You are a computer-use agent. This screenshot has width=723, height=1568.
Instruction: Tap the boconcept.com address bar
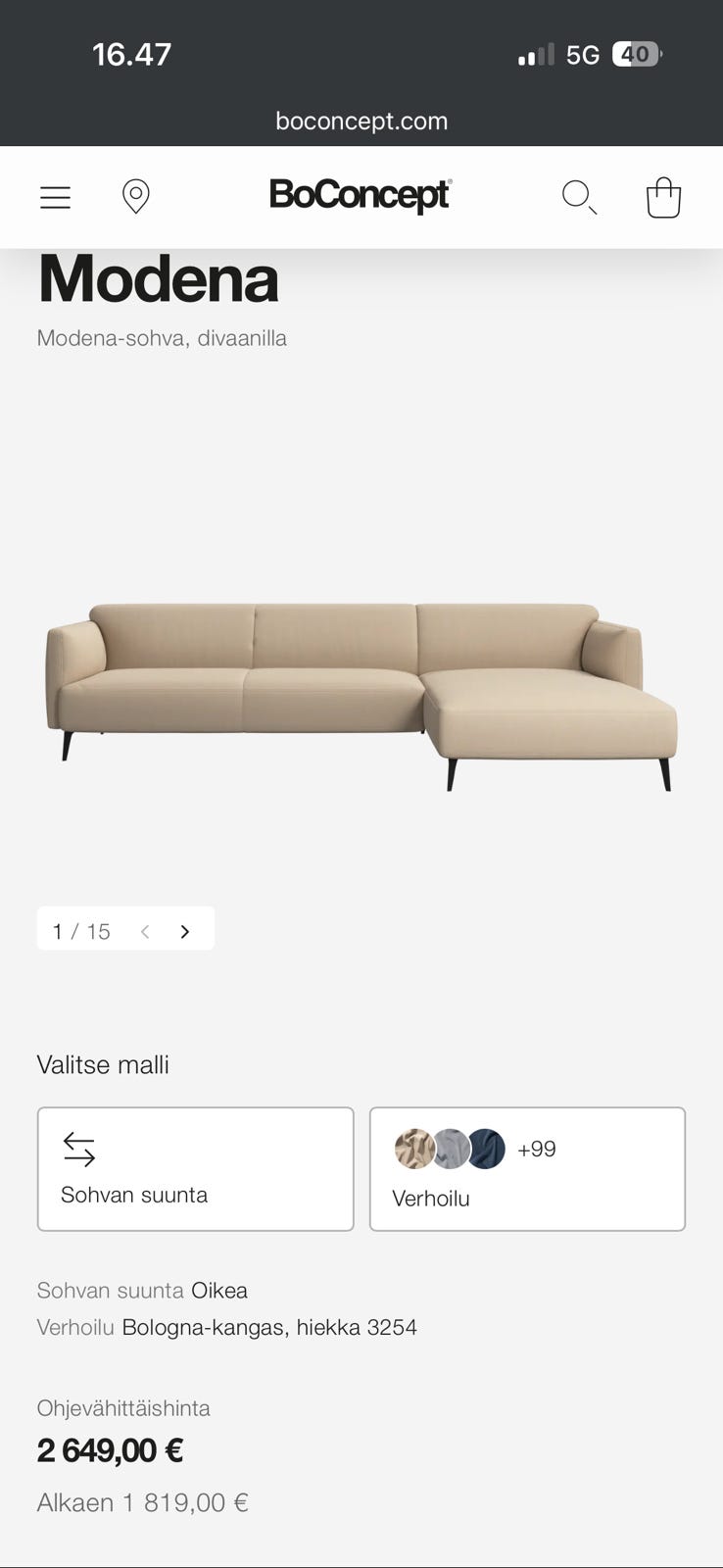coord(361,121)
